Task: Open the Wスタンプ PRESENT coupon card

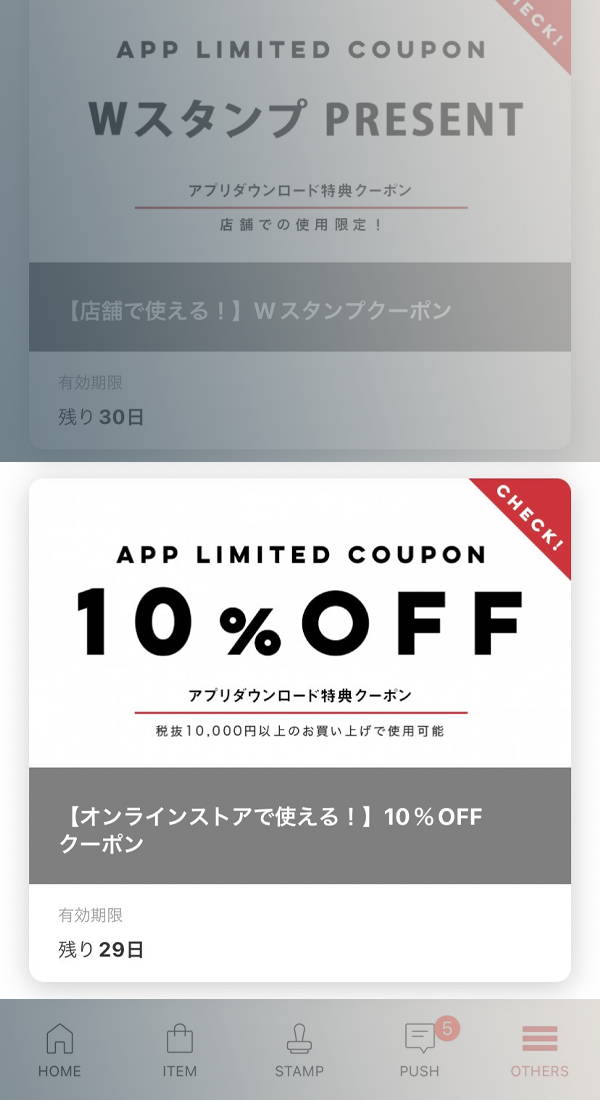Action: tap(300, 220)
